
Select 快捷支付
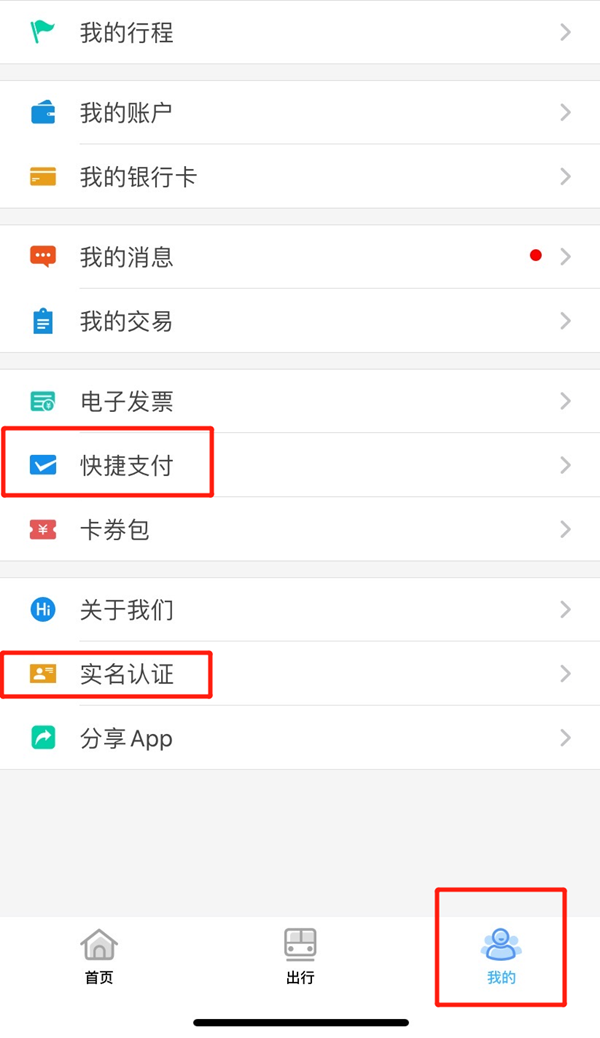coord(127,465)
